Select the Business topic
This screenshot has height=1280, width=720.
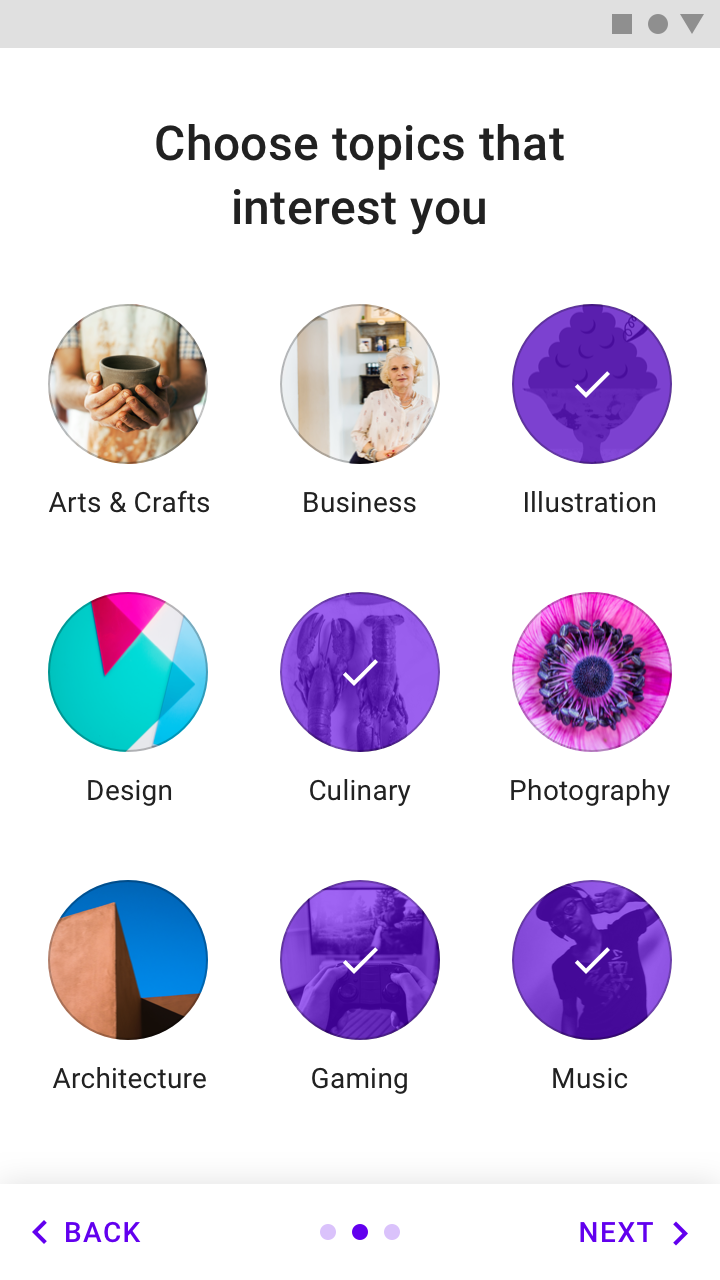click(360, 384)
